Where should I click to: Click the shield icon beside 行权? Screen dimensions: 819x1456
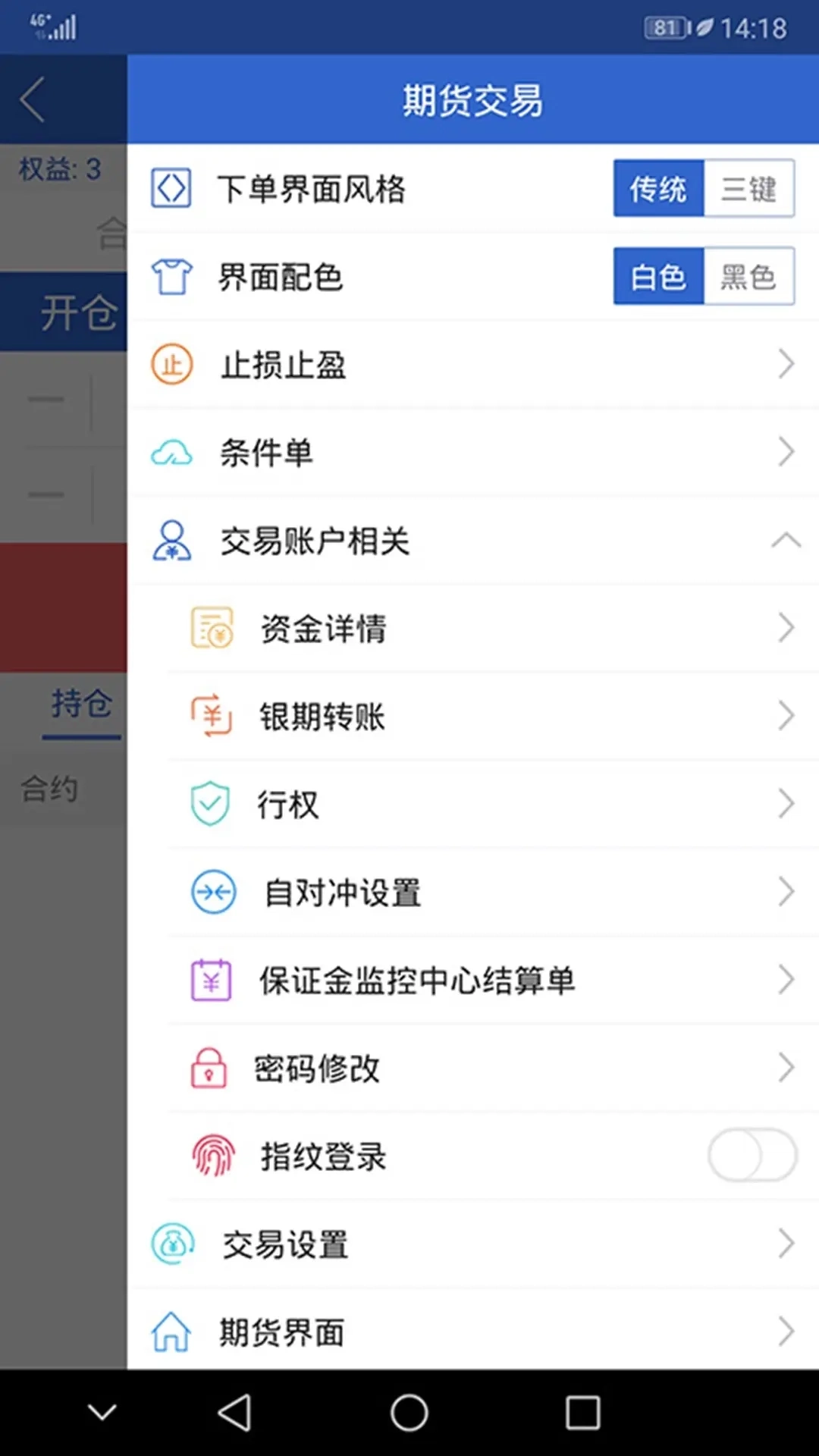point(212,803)
